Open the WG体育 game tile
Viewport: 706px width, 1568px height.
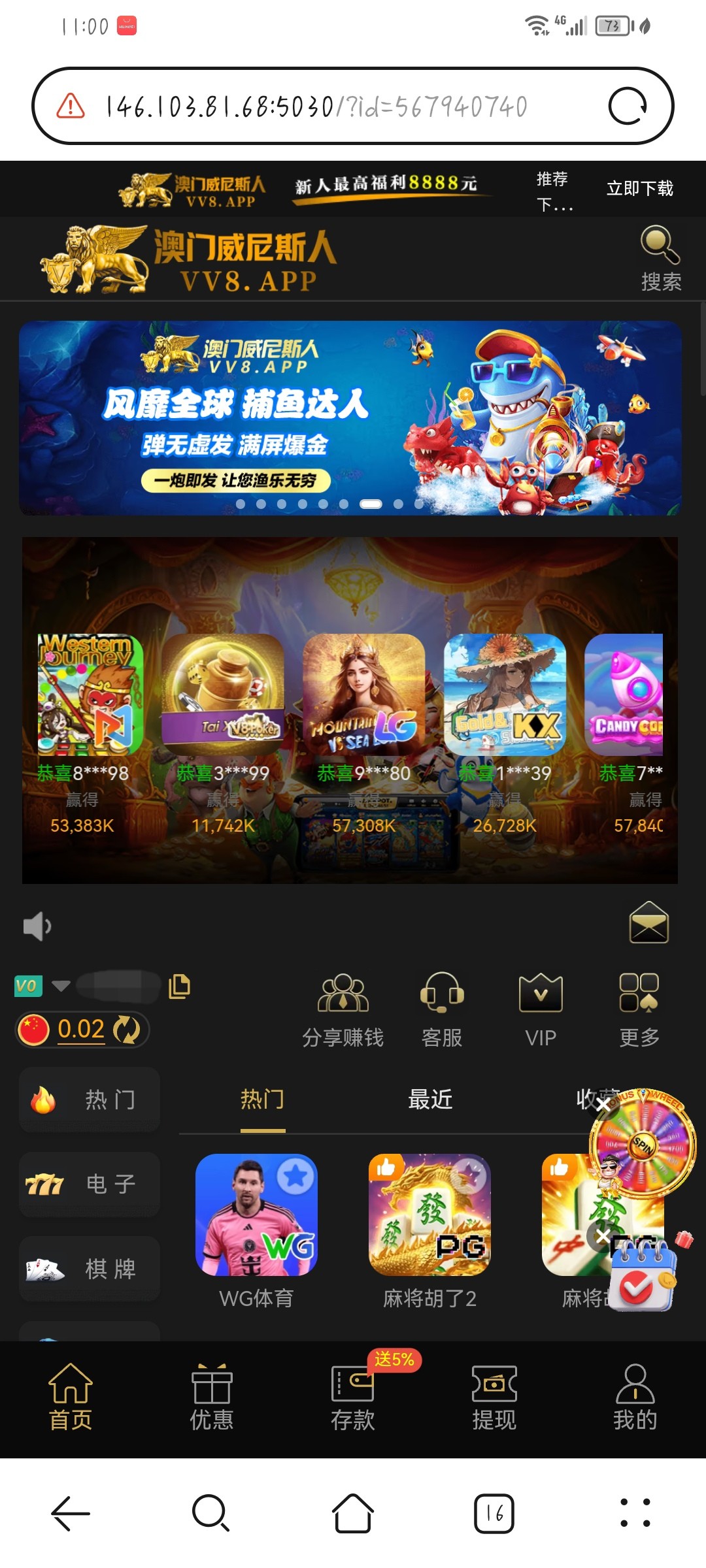coord(256,1215)
